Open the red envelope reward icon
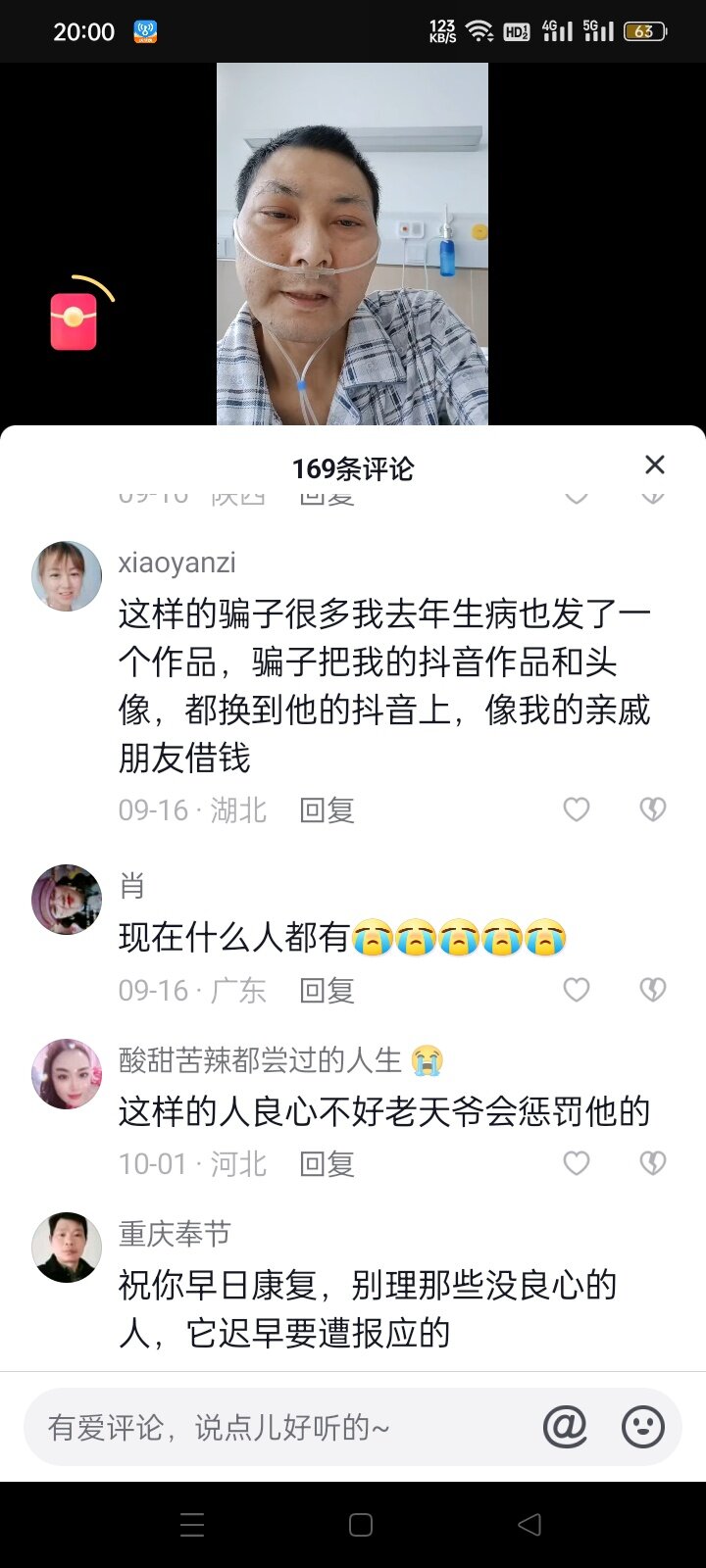 tap(75, 319)
